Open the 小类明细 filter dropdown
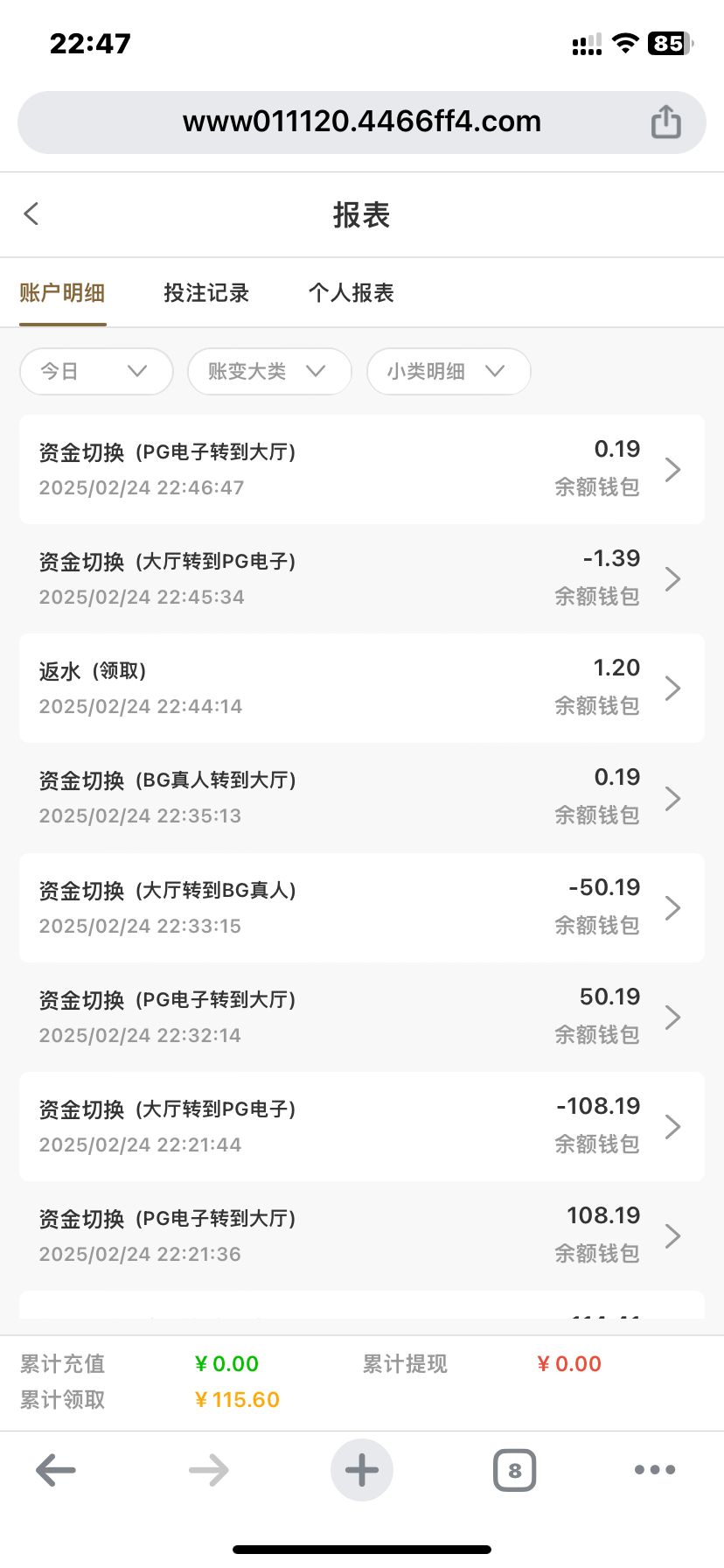The width and height of the screenshot is (724, 1568). tap(448, 371)
